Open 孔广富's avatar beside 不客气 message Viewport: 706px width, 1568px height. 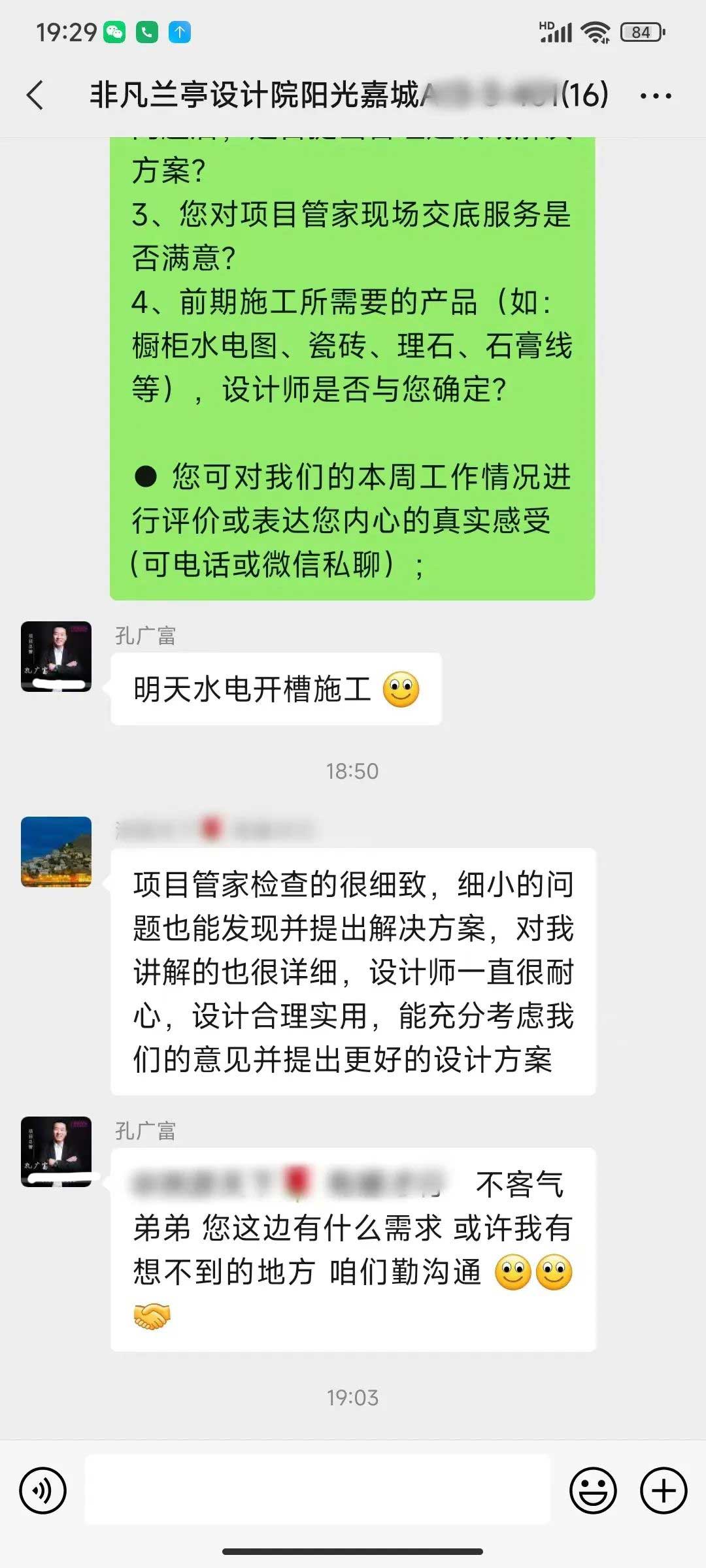[x=56, y=1151]
